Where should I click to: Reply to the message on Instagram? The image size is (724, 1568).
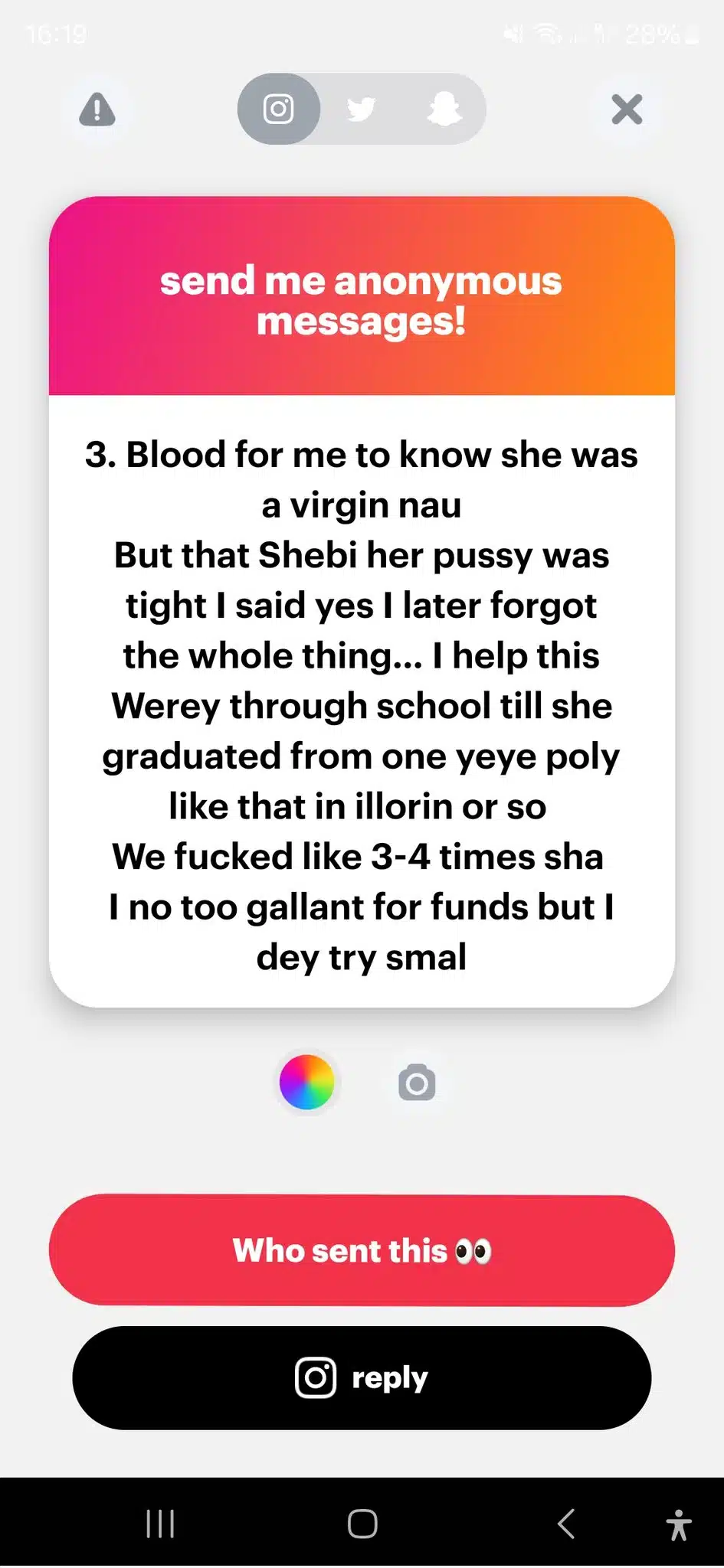(x=362, y=1377)
